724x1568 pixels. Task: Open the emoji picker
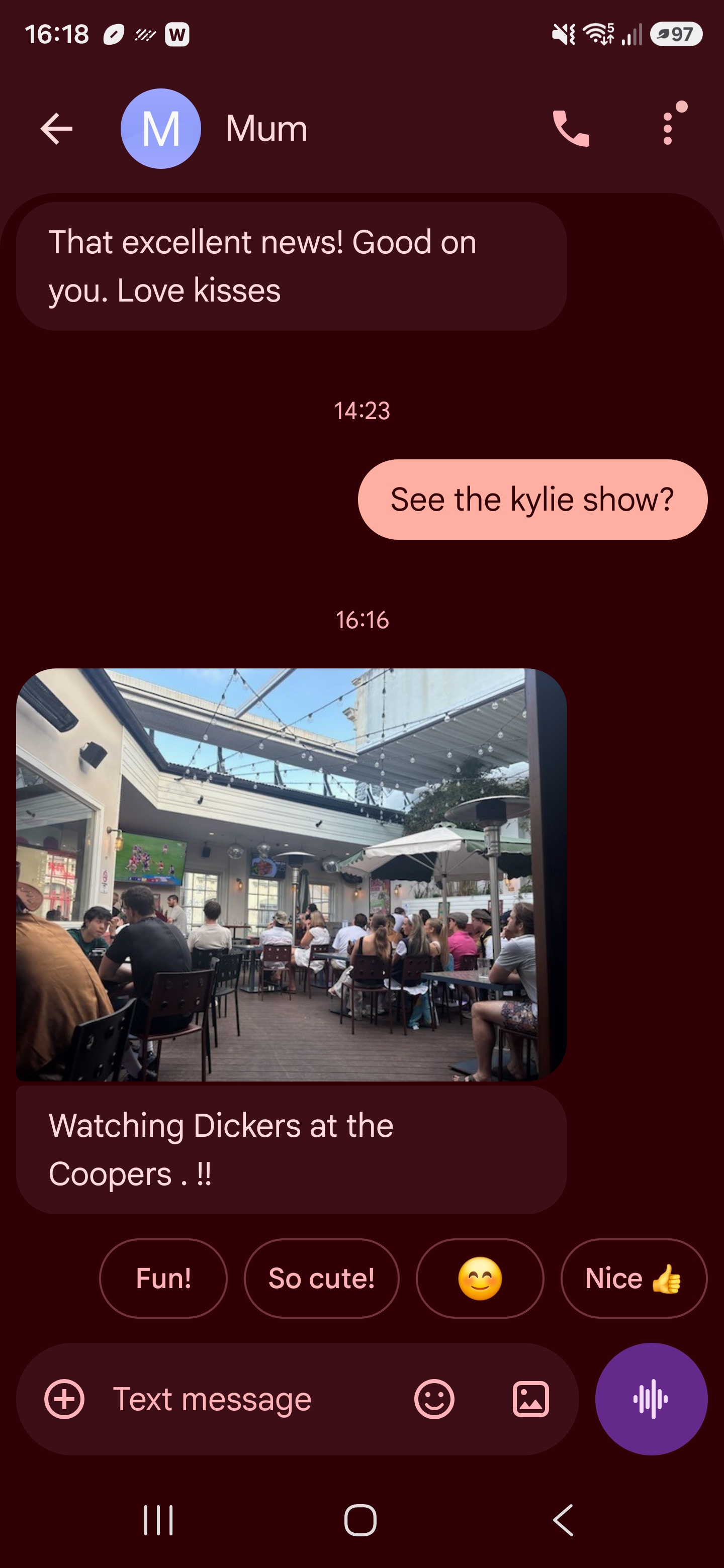point(434,1399)
